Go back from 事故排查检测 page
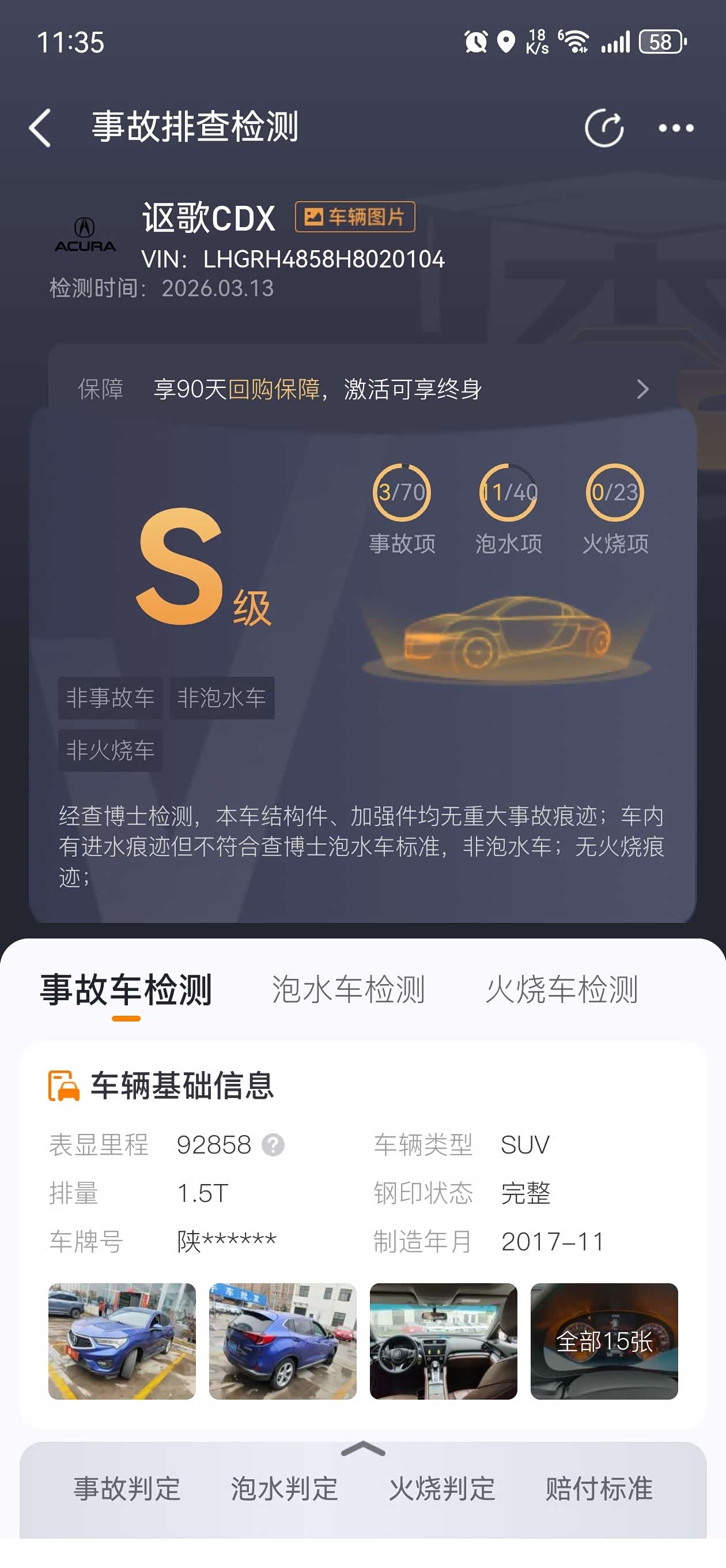This screenshot has height=1568, width=726. [40, 128]
